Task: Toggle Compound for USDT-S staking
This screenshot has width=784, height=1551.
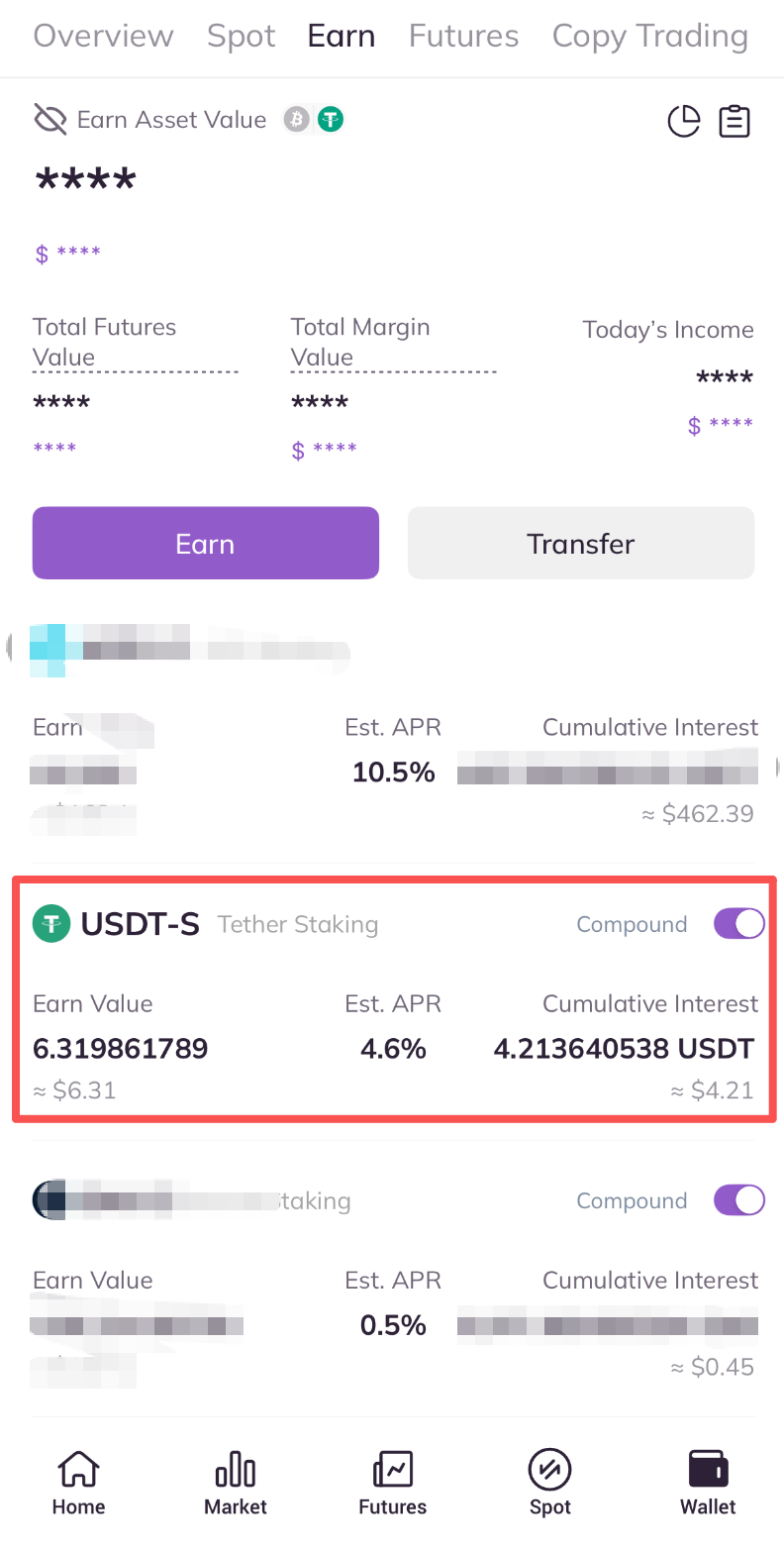Action: tap(738, 924)
